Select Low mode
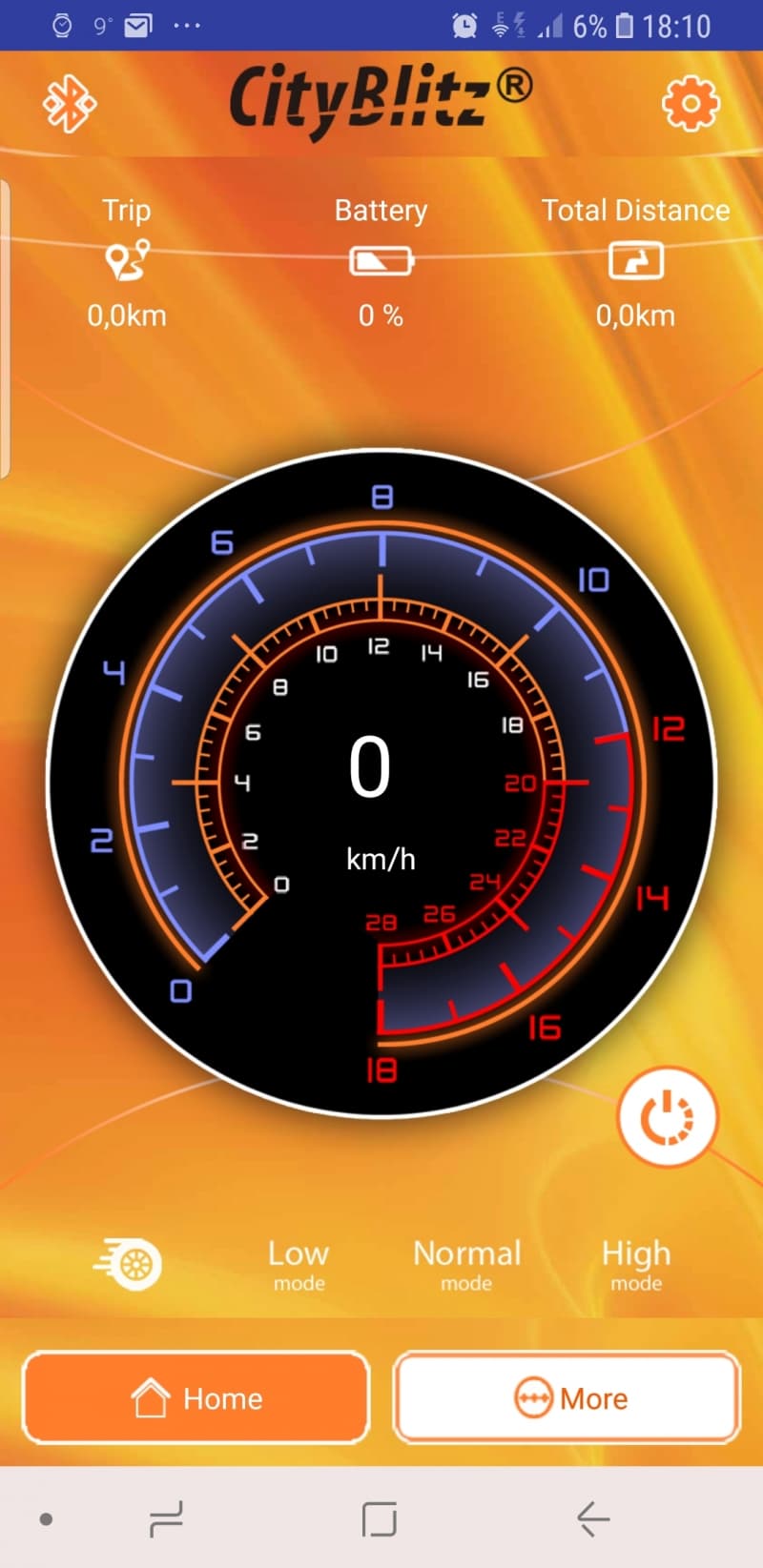Screen dimensions: 763x1568 (x=299, y=1265)
